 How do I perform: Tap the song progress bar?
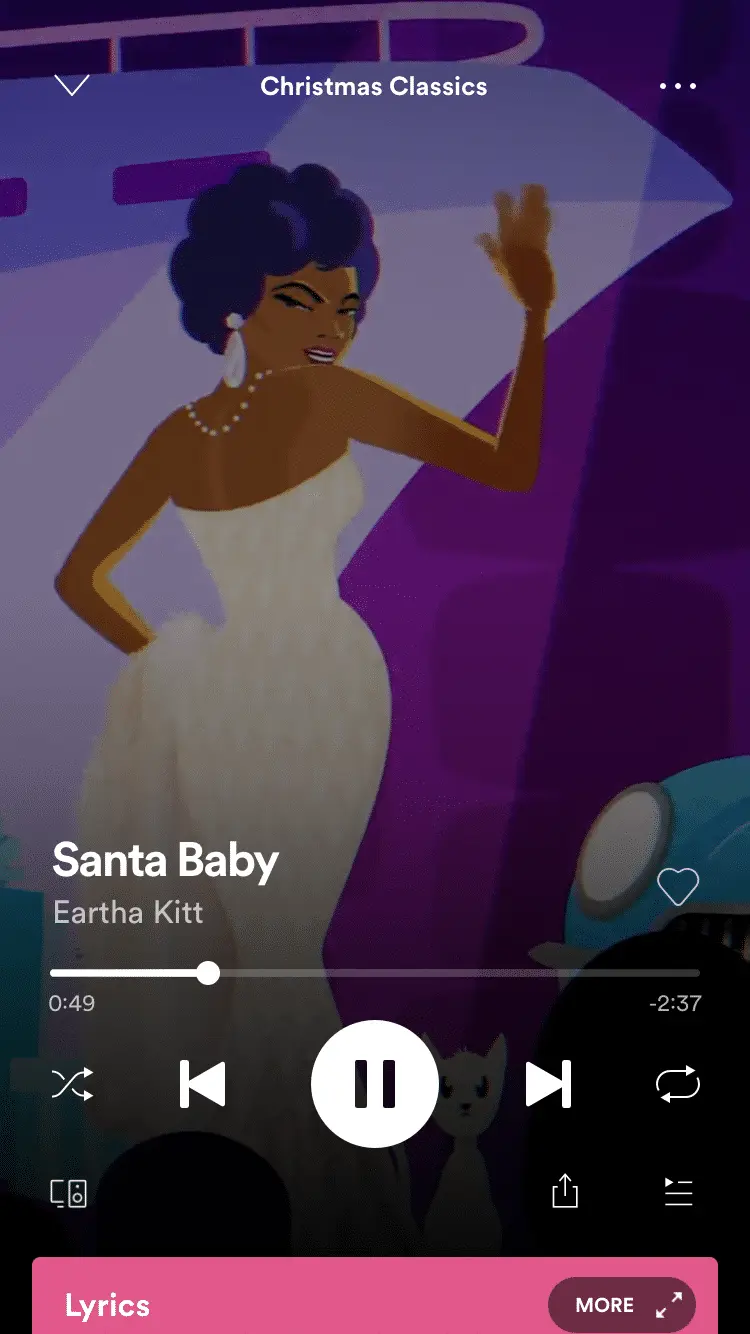click(x=375, y=973)
